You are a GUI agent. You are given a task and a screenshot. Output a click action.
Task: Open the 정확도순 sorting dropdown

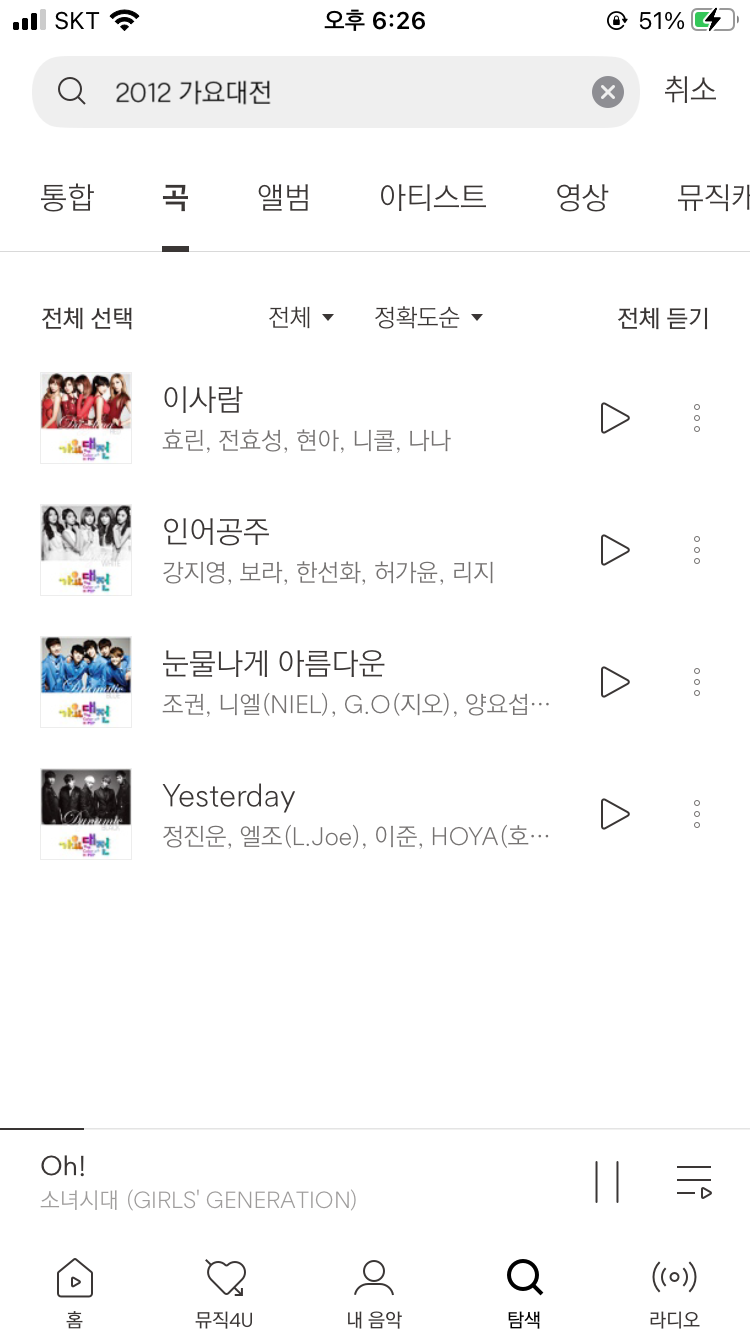[429, 317]
